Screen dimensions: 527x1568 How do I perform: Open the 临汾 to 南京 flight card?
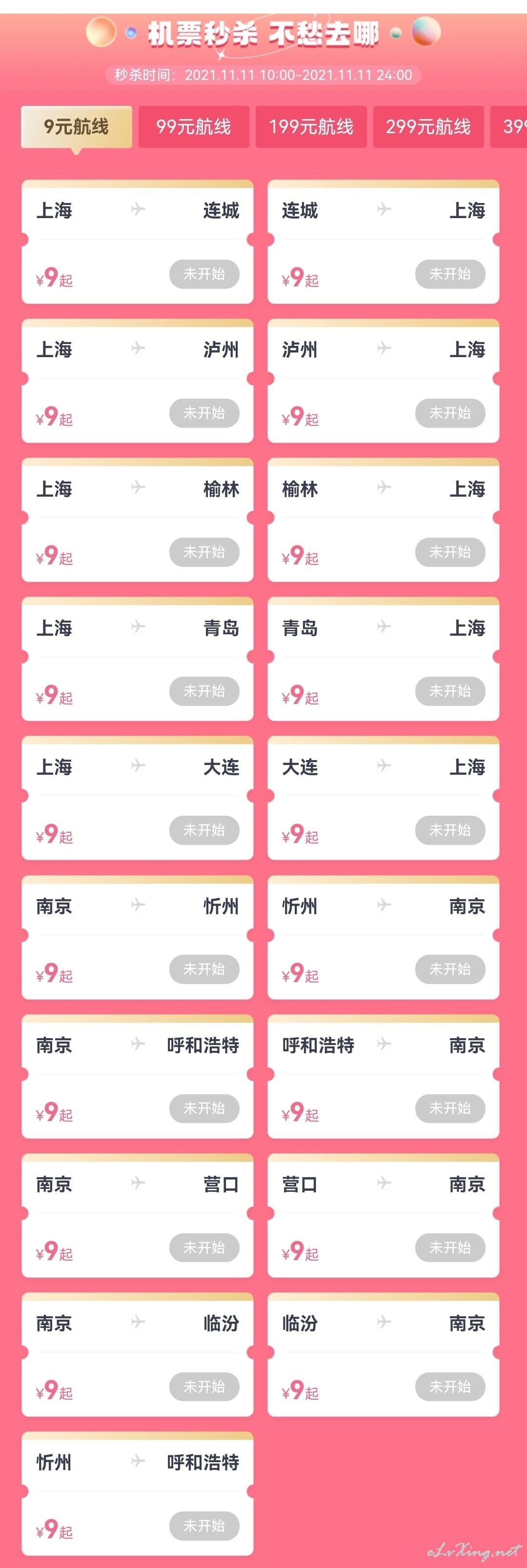[383, 1354]
